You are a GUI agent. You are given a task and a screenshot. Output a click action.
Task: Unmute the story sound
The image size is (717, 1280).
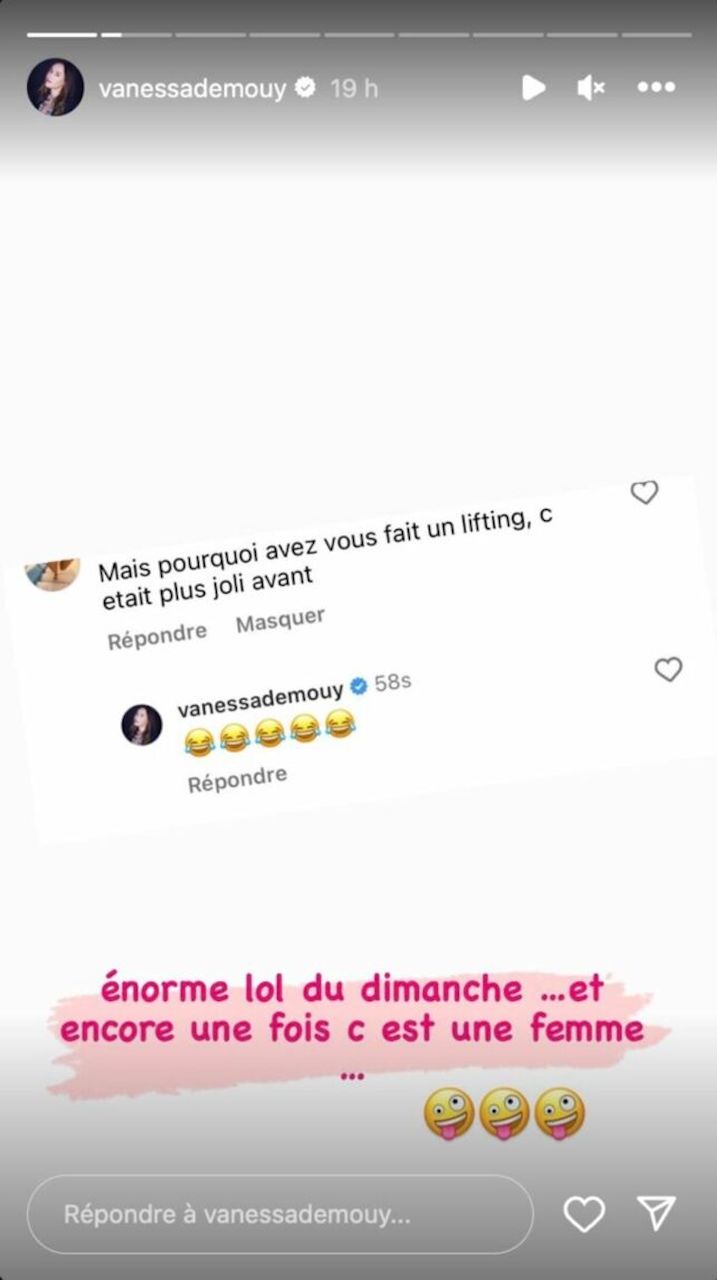(x=591, y=88)
